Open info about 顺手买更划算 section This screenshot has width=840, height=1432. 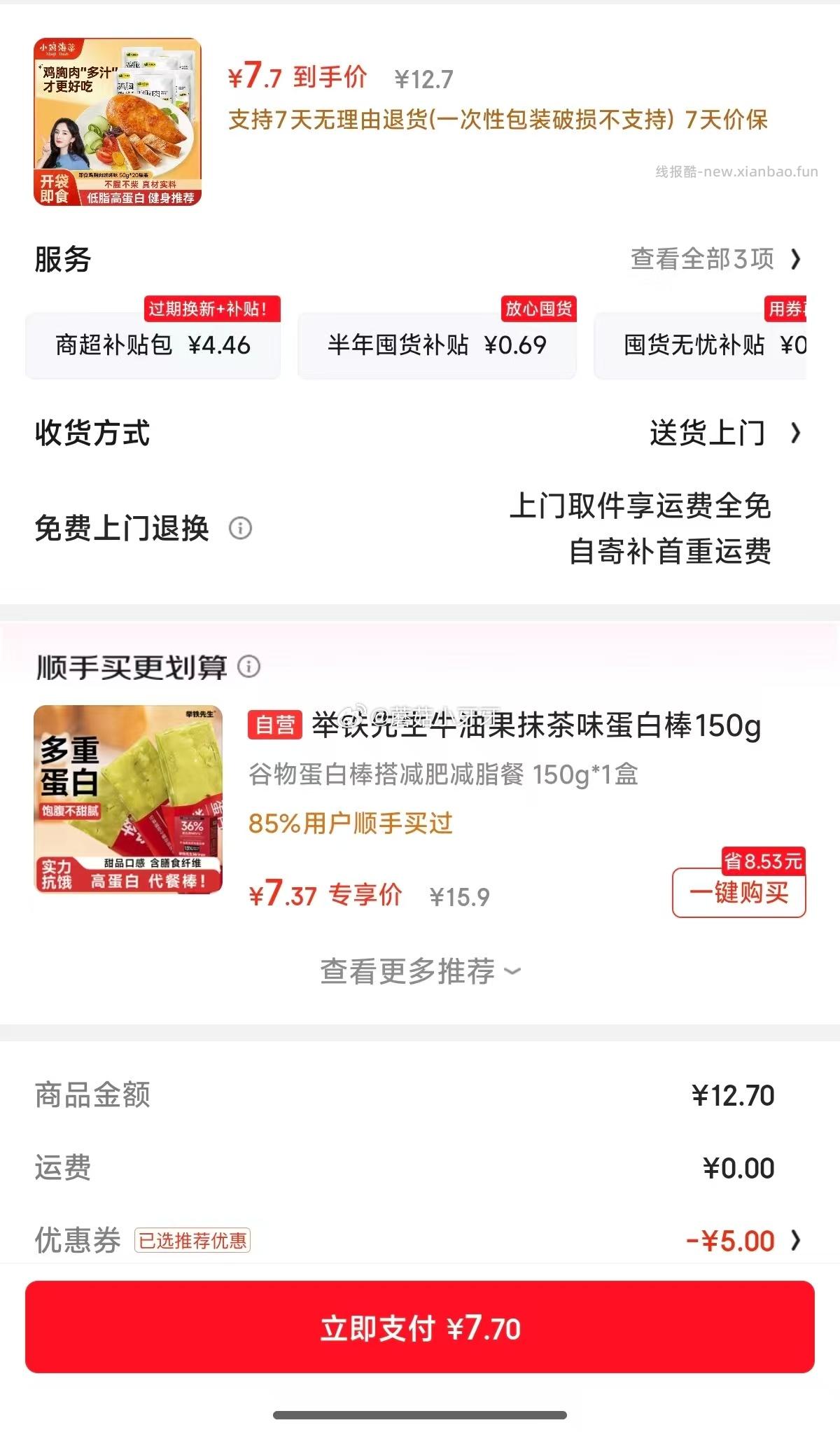click(250, 669)
